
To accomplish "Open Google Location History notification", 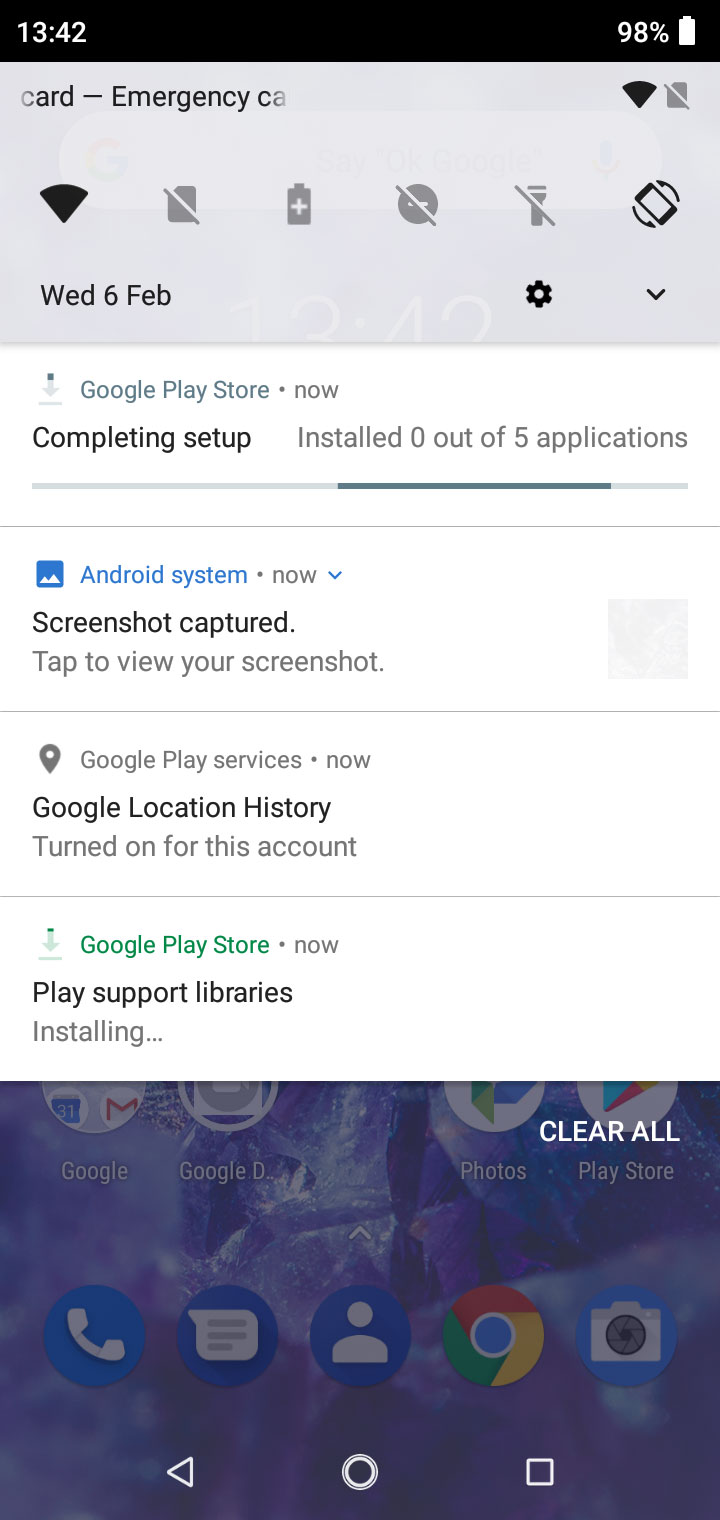I will point(360,804).
